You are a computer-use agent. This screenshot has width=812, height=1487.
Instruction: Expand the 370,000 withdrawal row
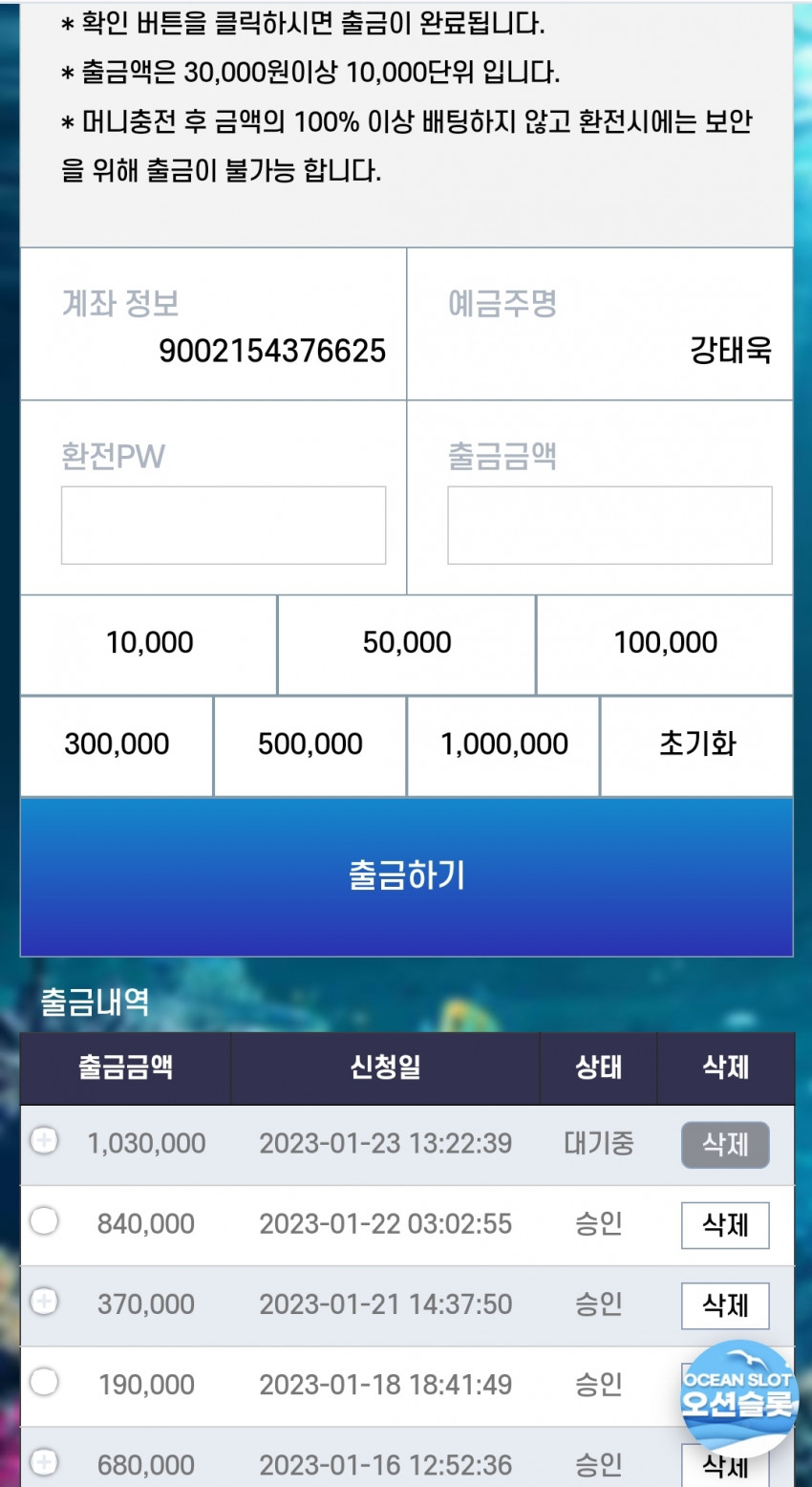44,1301
